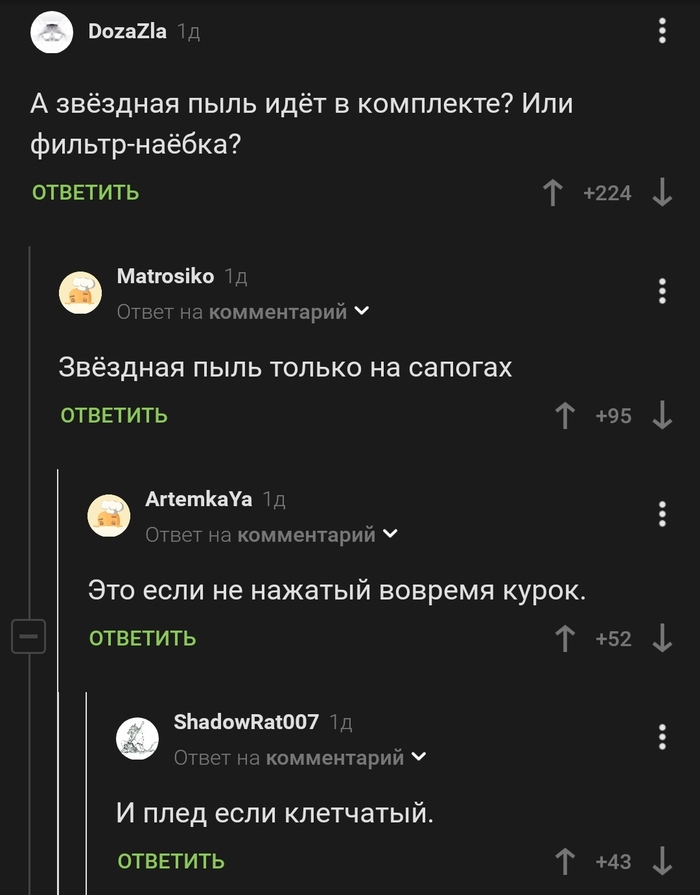Reply to ShadowRat007's comment
This screenshot has height=895, width=700.
(171, 861)
